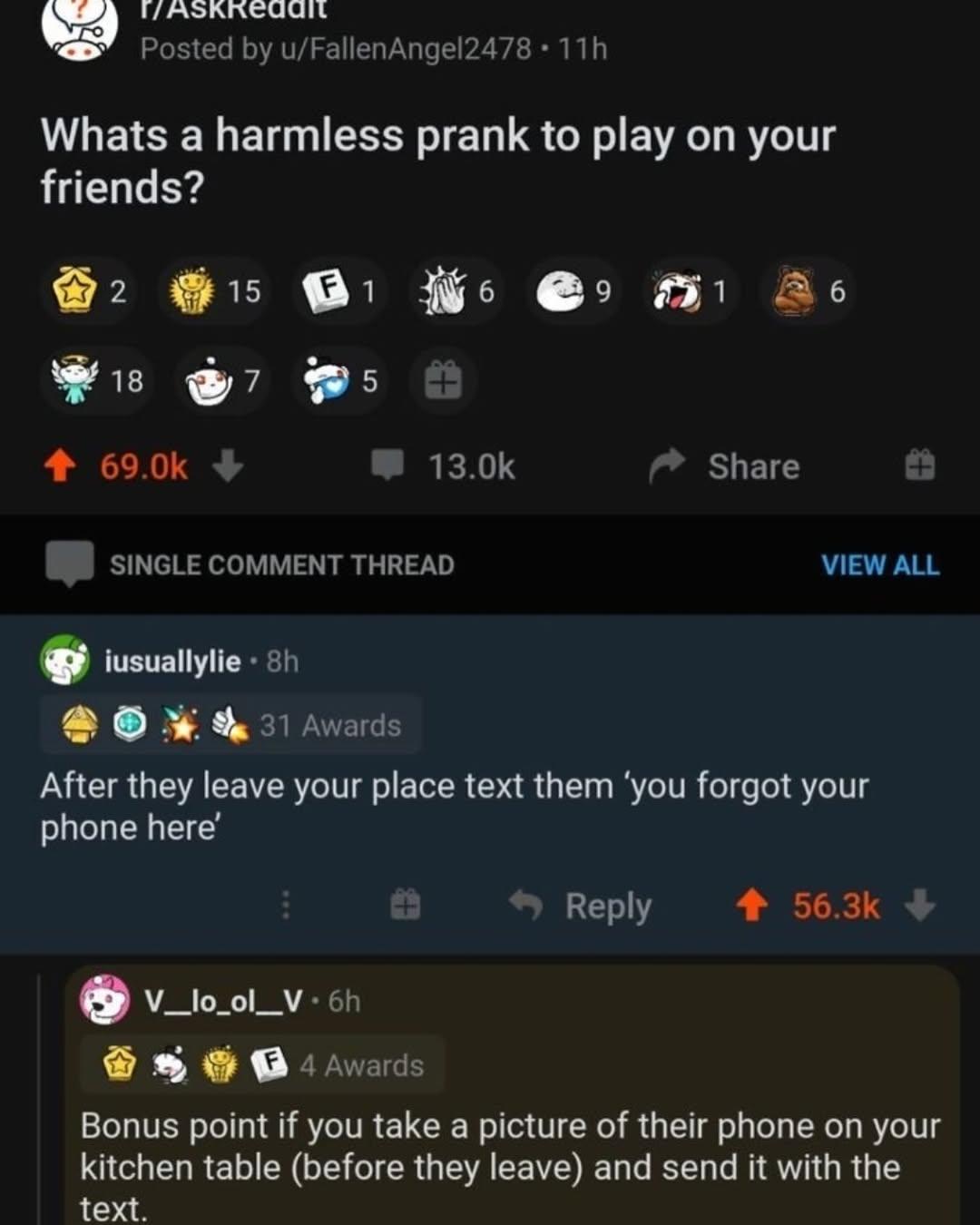Downvote iusuallylie's comment

click(920, 906)
